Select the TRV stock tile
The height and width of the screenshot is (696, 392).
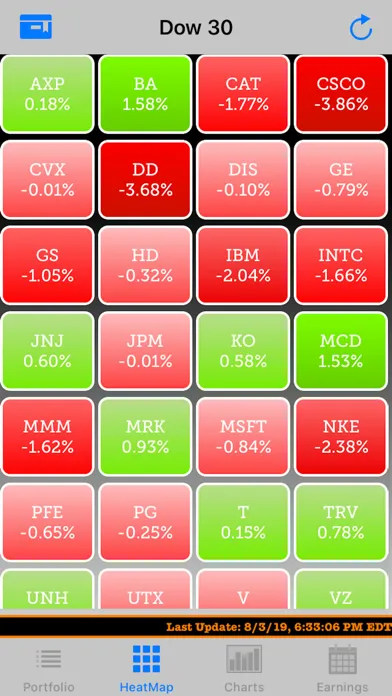(341, 522)
